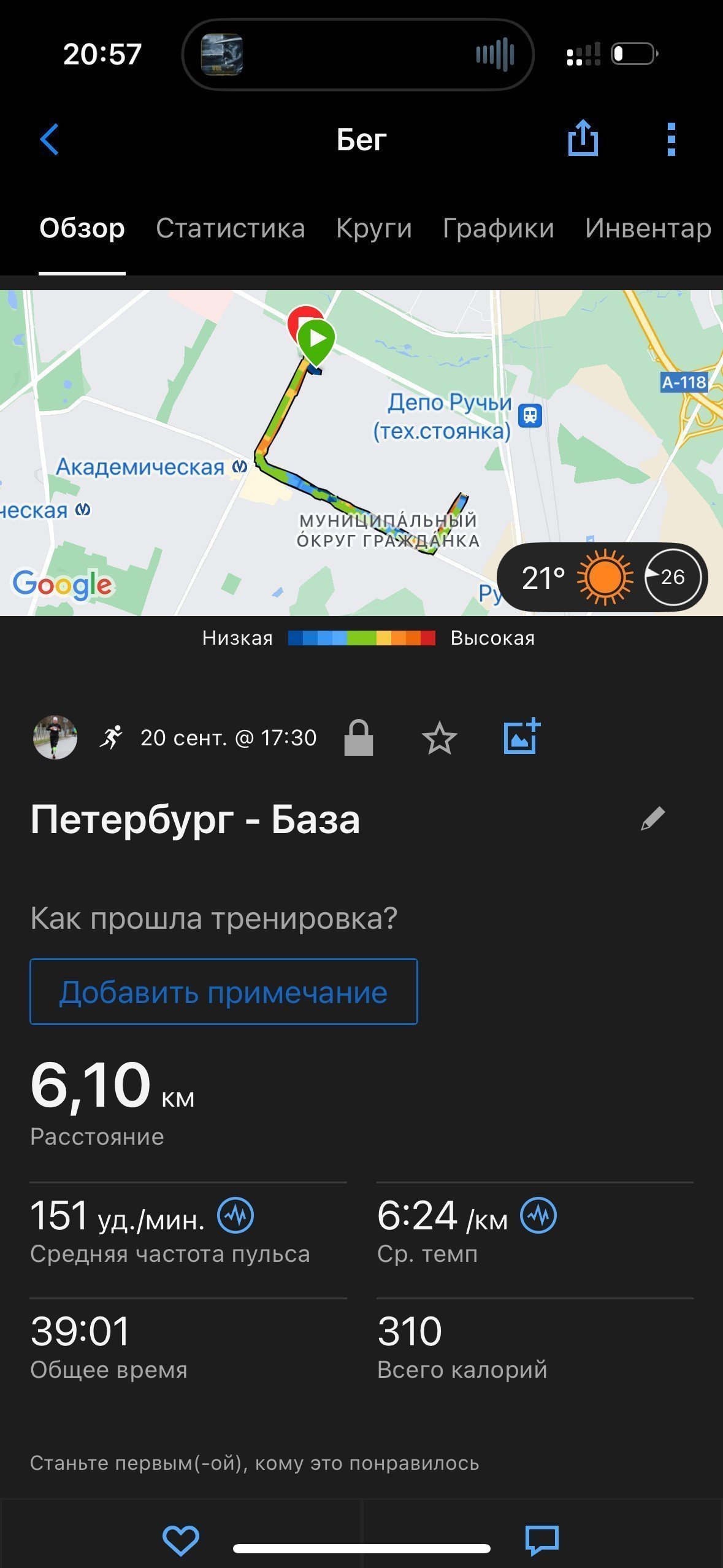Image resolution: width=723 pixels, height=1568 pixels.
Task: Show pace chart next to 6:24
Action: 538,1215
